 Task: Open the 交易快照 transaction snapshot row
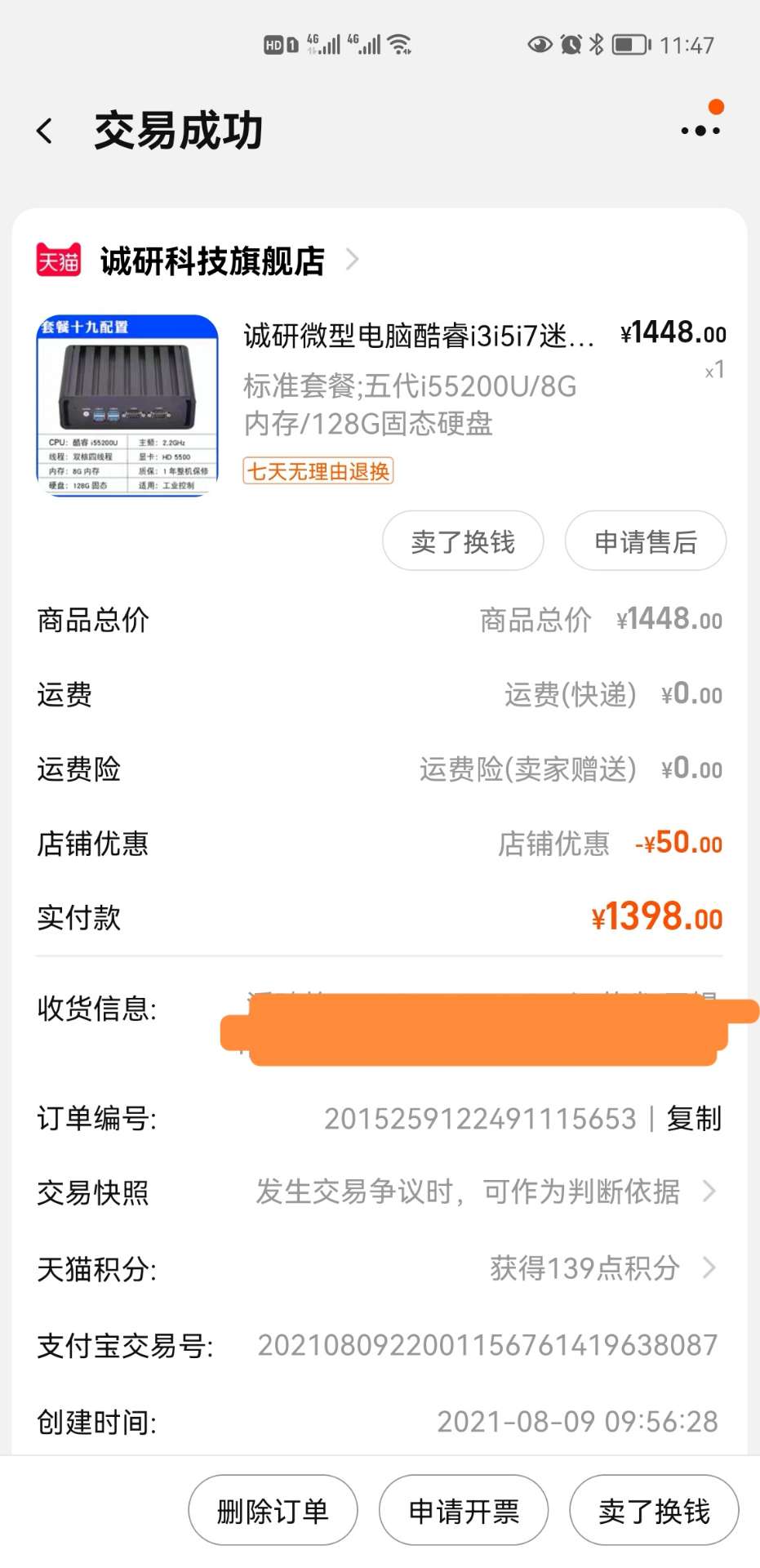487,1192
